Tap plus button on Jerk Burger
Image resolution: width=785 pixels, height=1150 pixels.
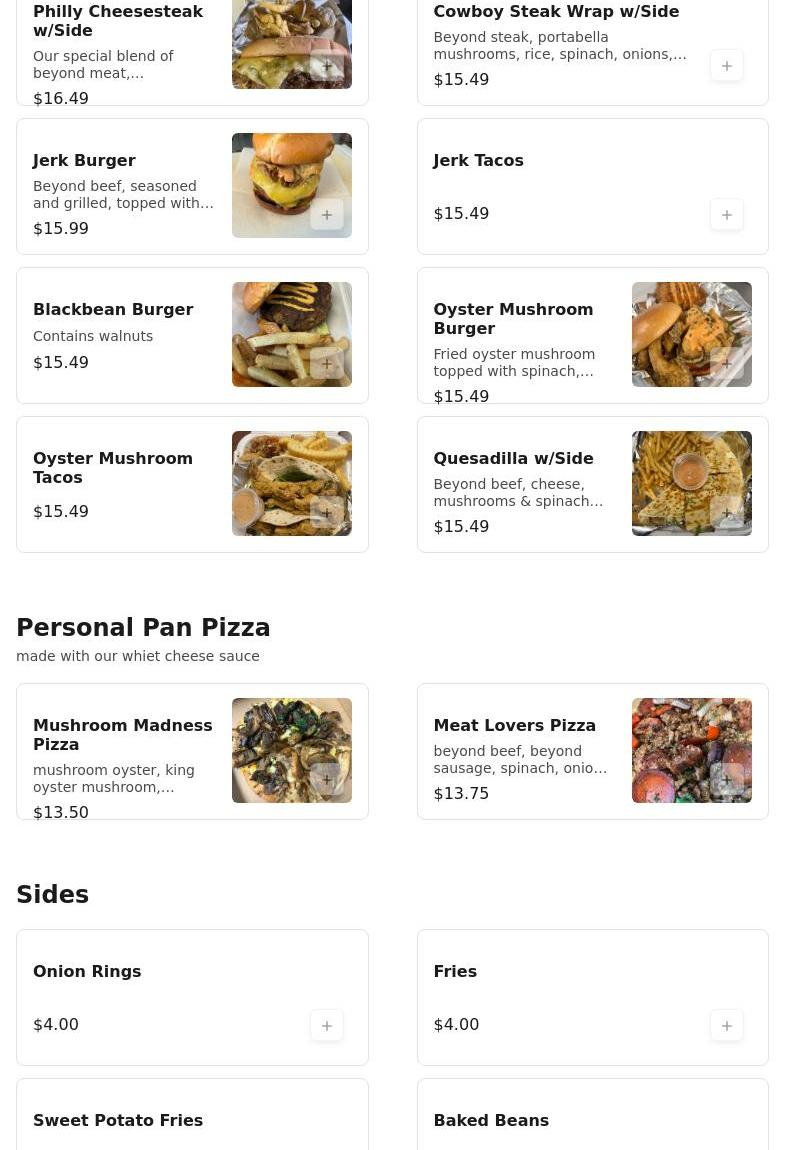tap(326, 215)
